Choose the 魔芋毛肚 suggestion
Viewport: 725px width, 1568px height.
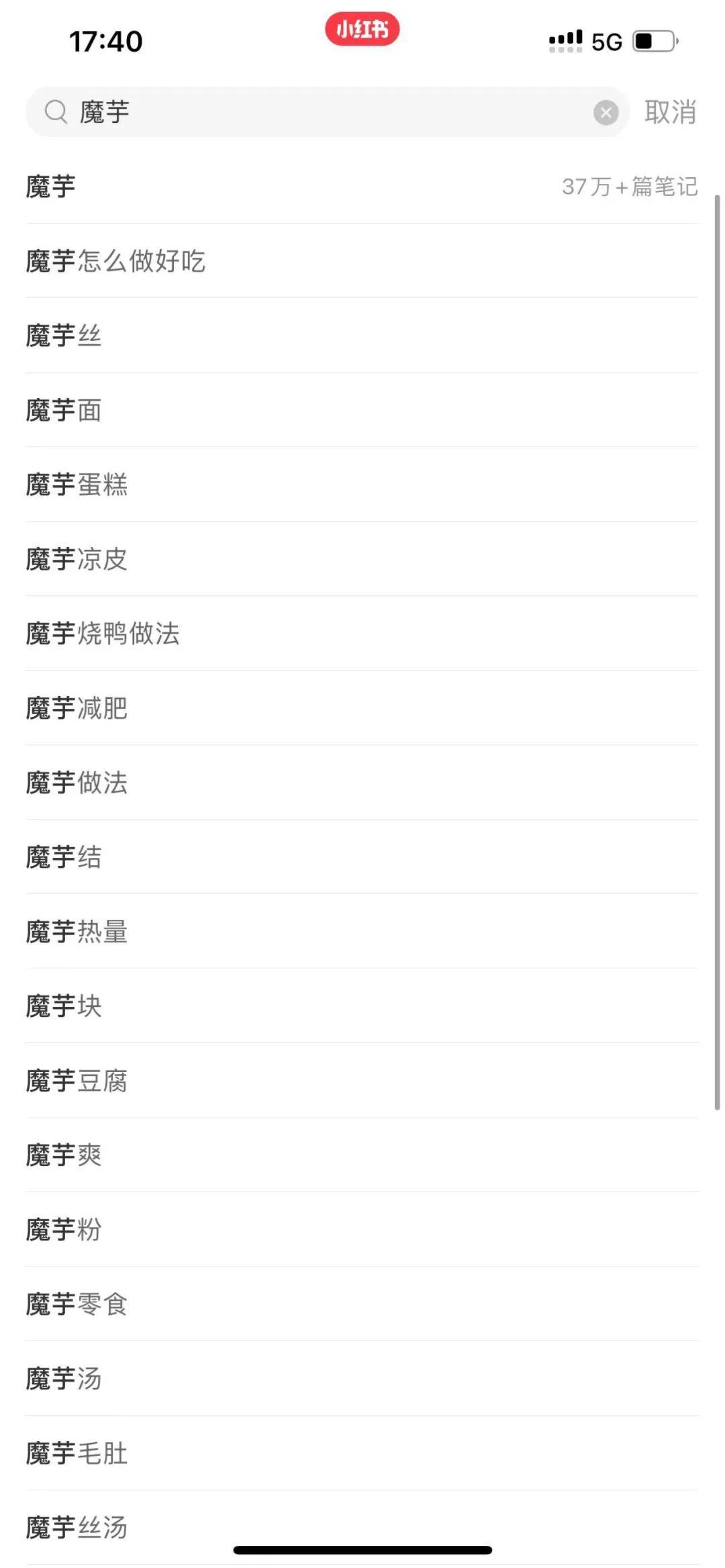362,1453
